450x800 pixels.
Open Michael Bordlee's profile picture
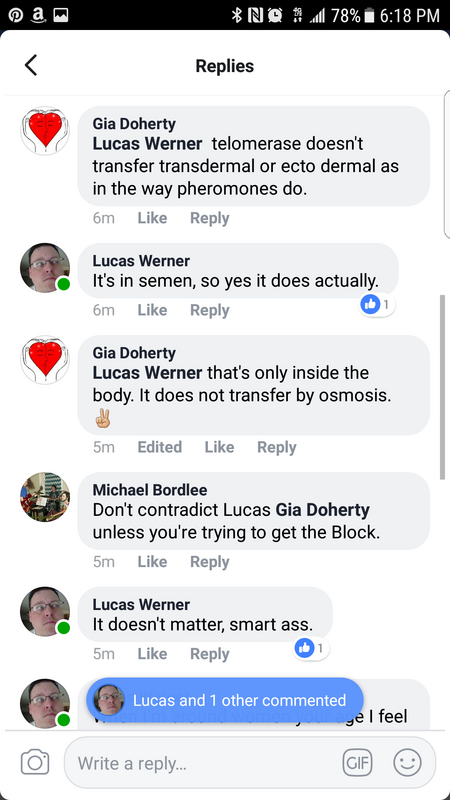coord(45,497)
